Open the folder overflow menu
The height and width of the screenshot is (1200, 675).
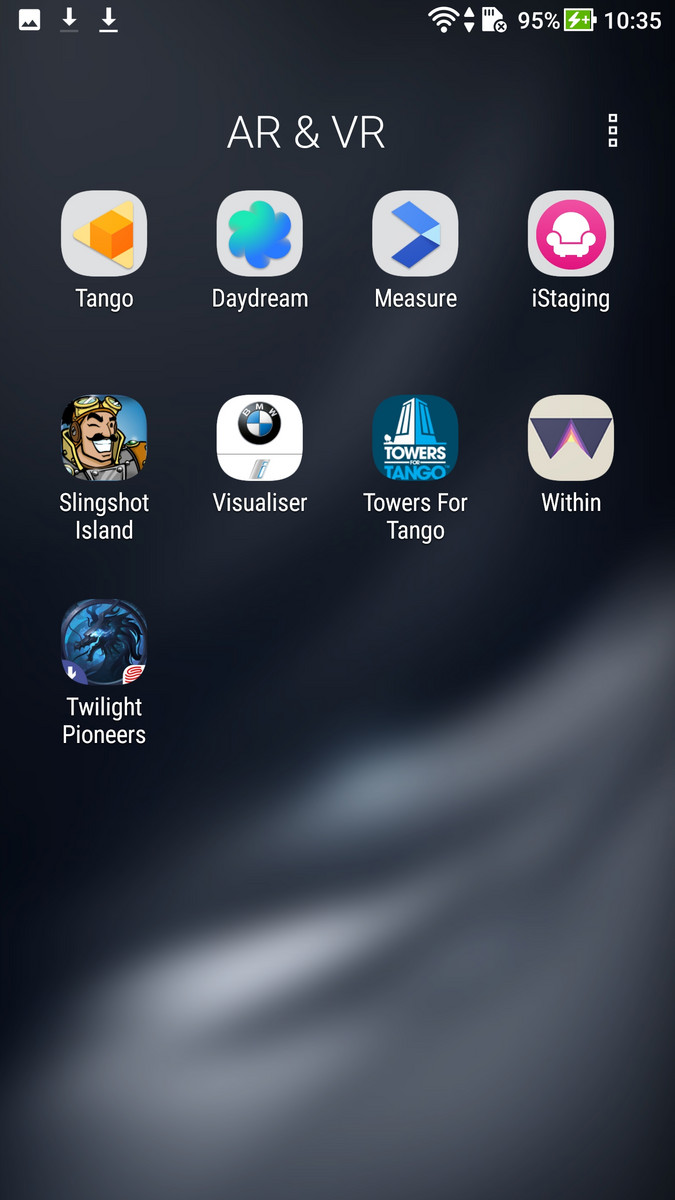click(x=613, y=131)
